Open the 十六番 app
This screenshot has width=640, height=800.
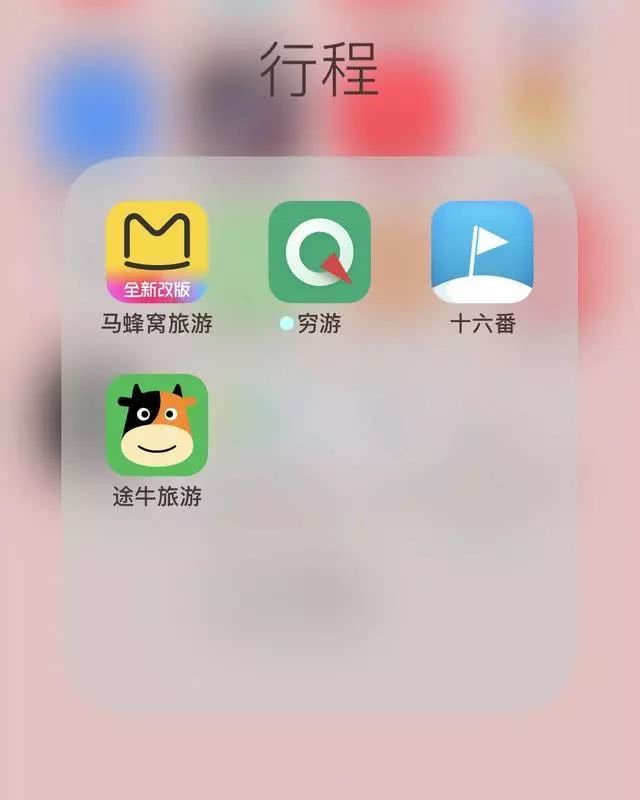pyautogui.click(x=482, y=252)
